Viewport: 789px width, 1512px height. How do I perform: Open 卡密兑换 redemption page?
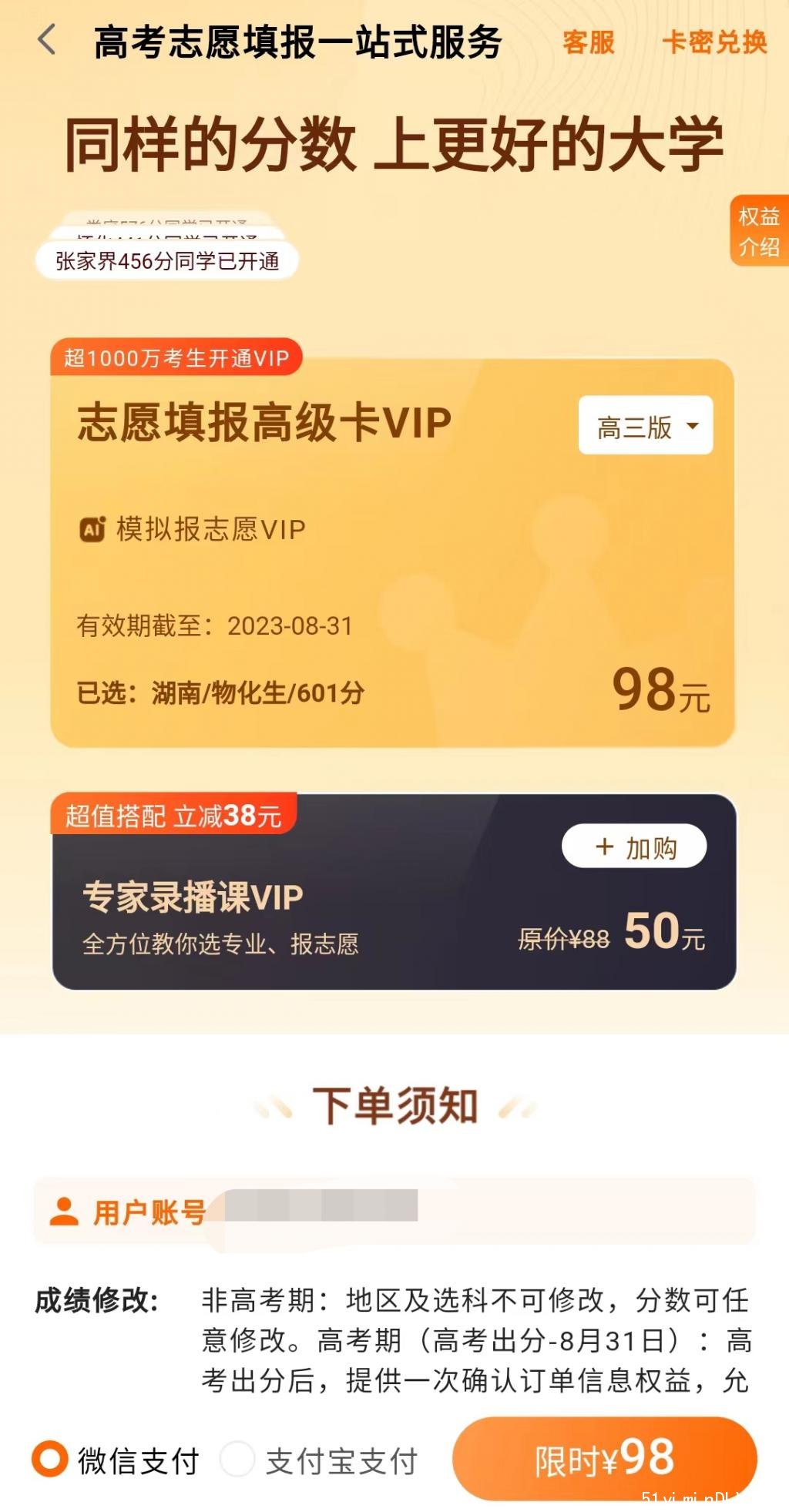[x=714, y=42]
